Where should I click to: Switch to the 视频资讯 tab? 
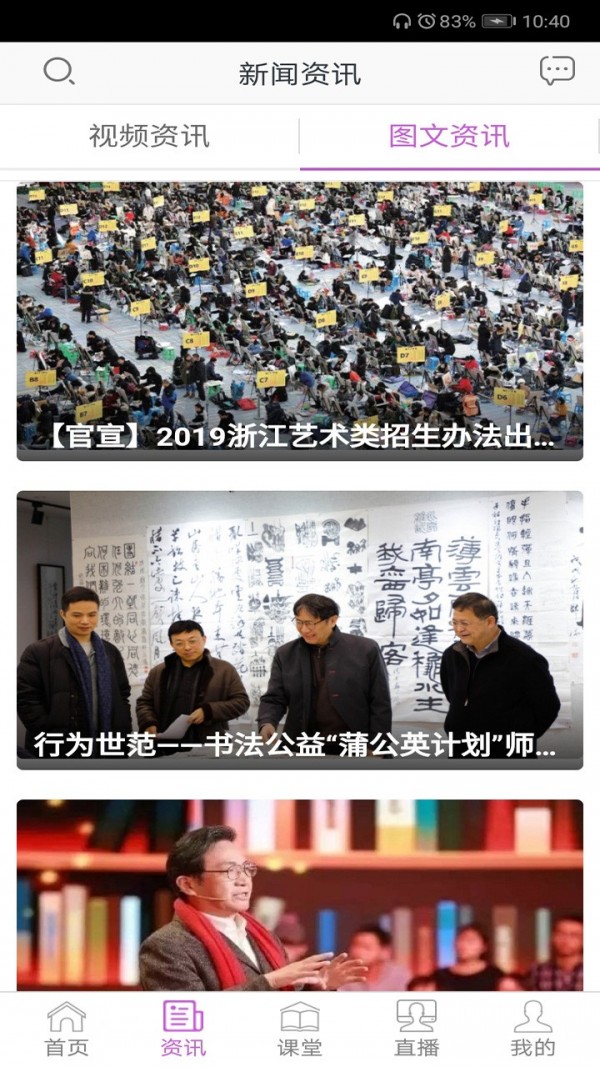pyautogui.click(x=149, y=136)
